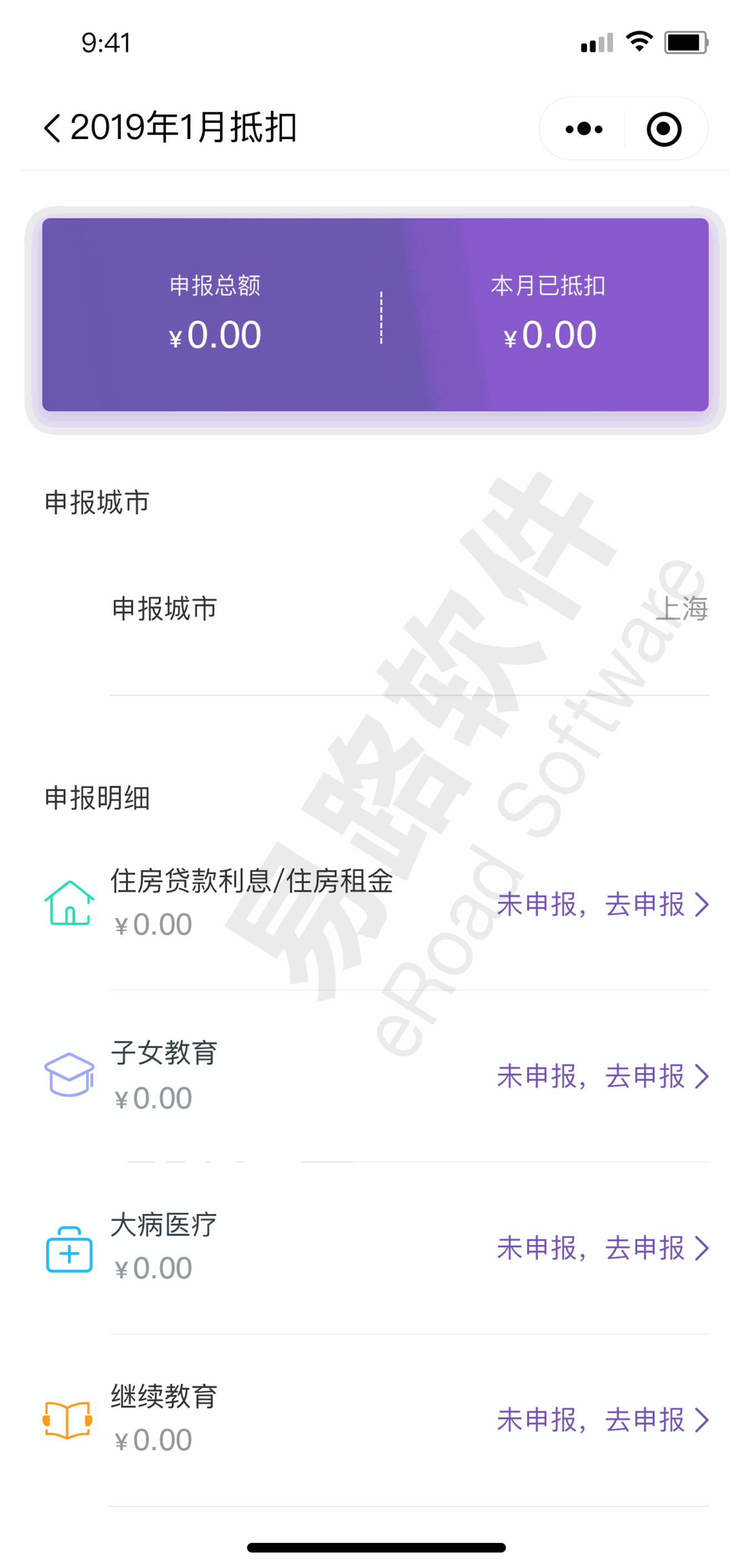
Task: Go back from 2019年1月抵扣 page
Action: coord(53,128)
